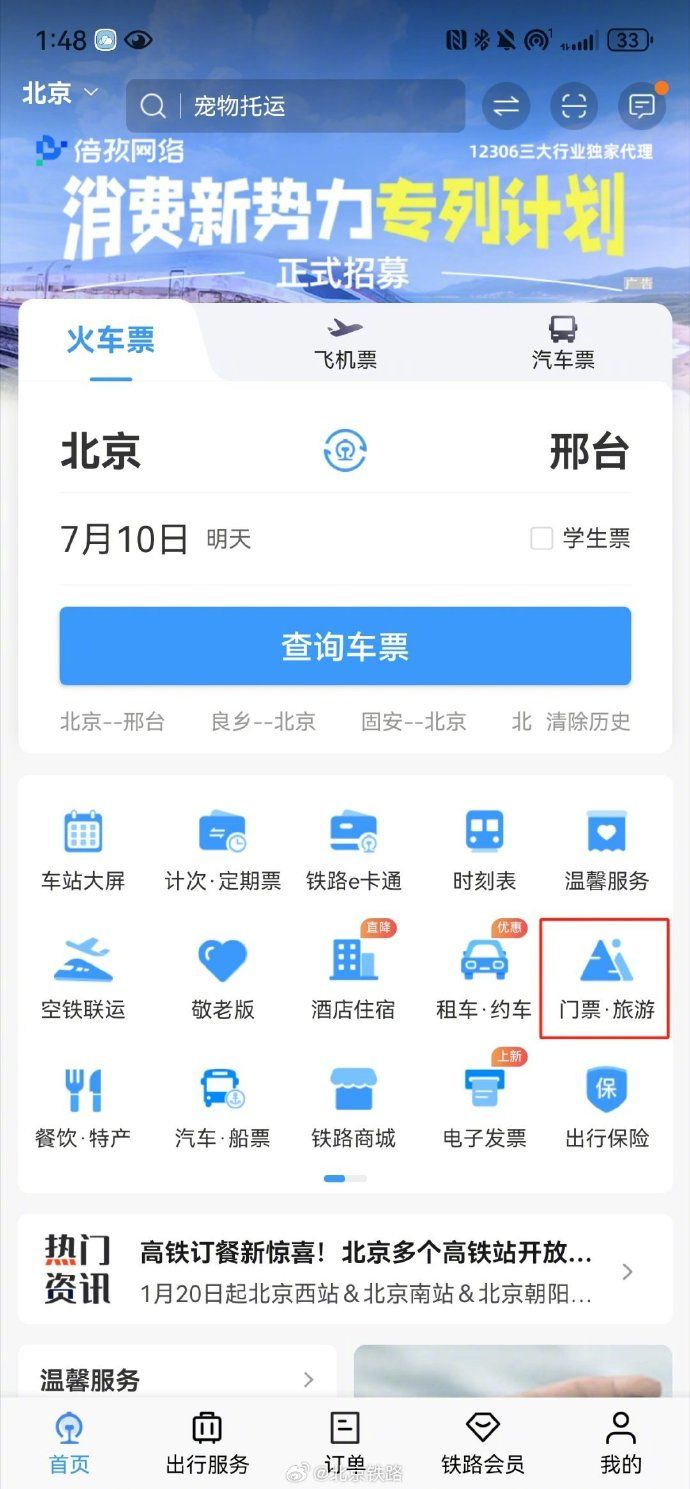Open the messages icon in top bar

click(641, 106)
